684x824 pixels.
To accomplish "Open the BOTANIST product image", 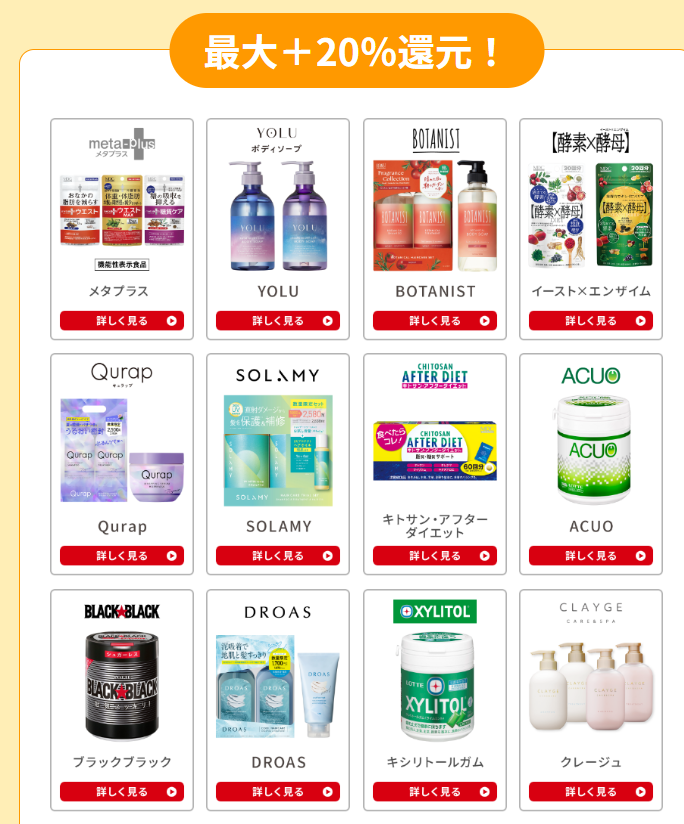I will (435, 210).
